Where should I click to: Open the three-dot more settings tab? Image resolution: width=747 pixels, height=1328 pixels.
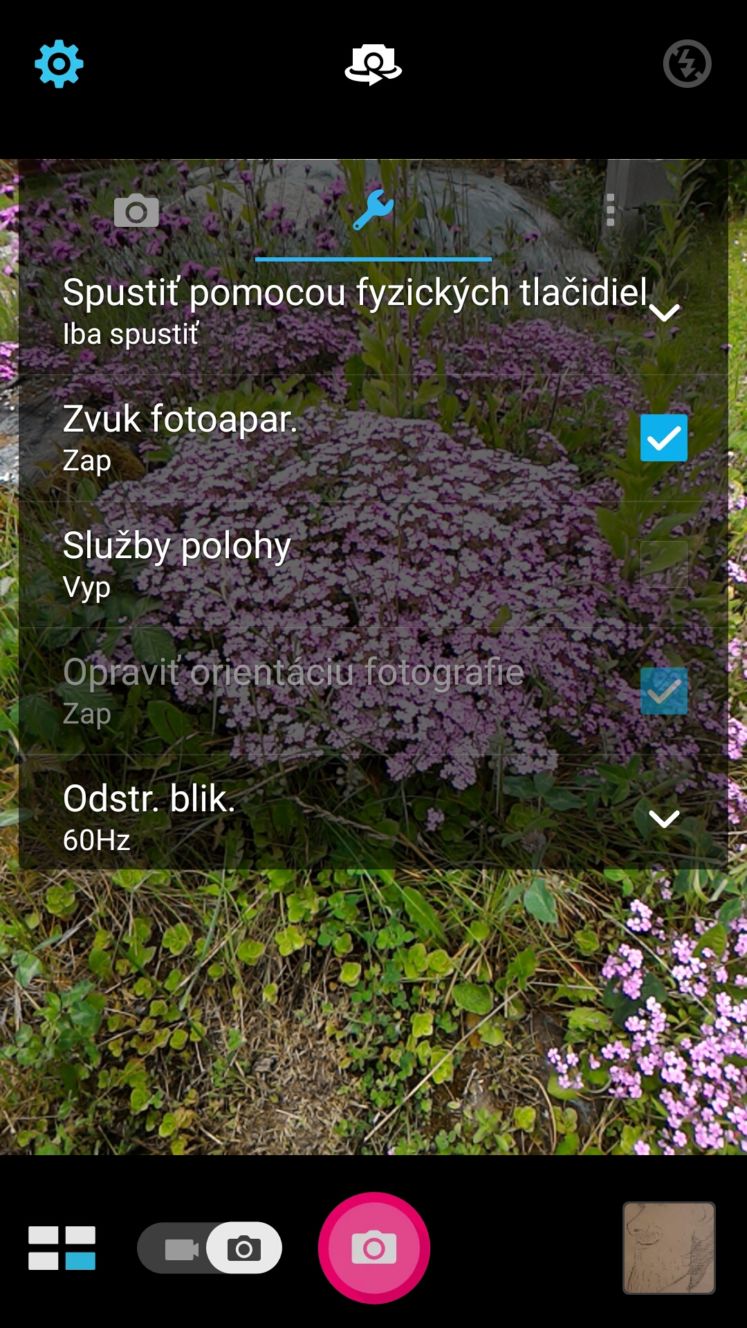tap(610, 211)
